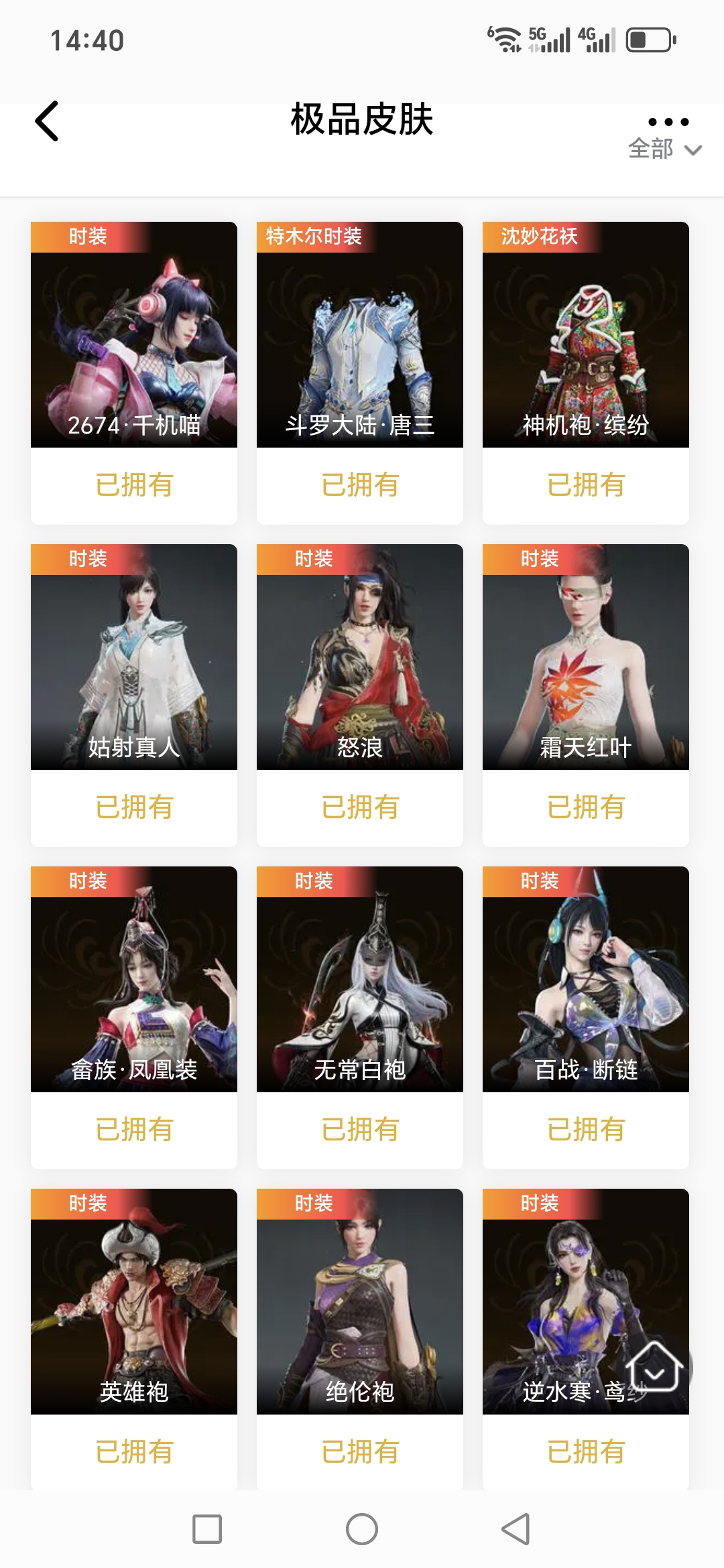Open the three-dot overflow menu

[x=668, y=122]
